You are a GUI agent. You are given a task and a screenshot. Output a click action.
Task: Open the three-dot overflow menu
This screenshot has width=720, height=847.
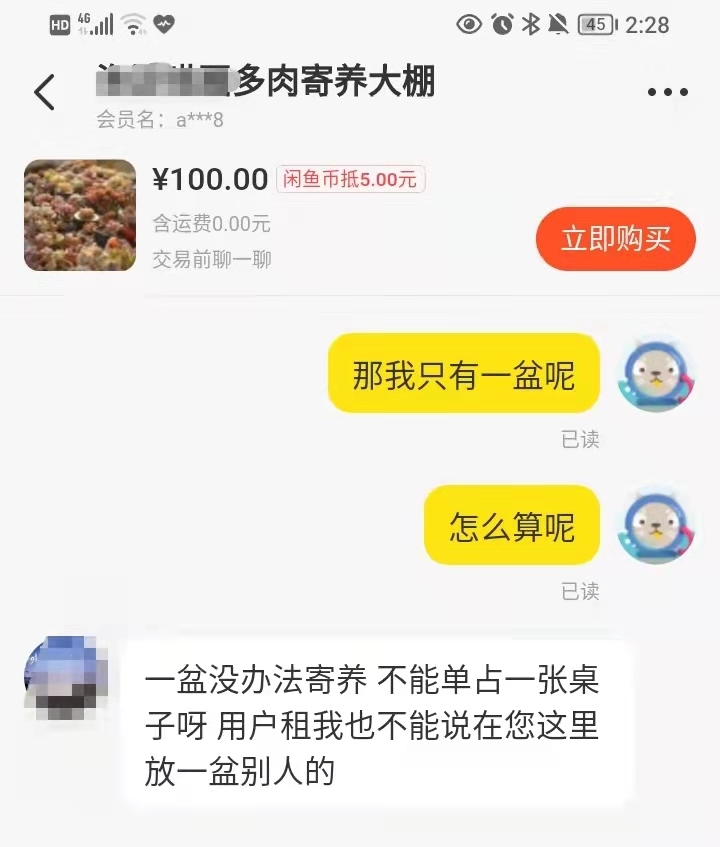pos(667,93)
